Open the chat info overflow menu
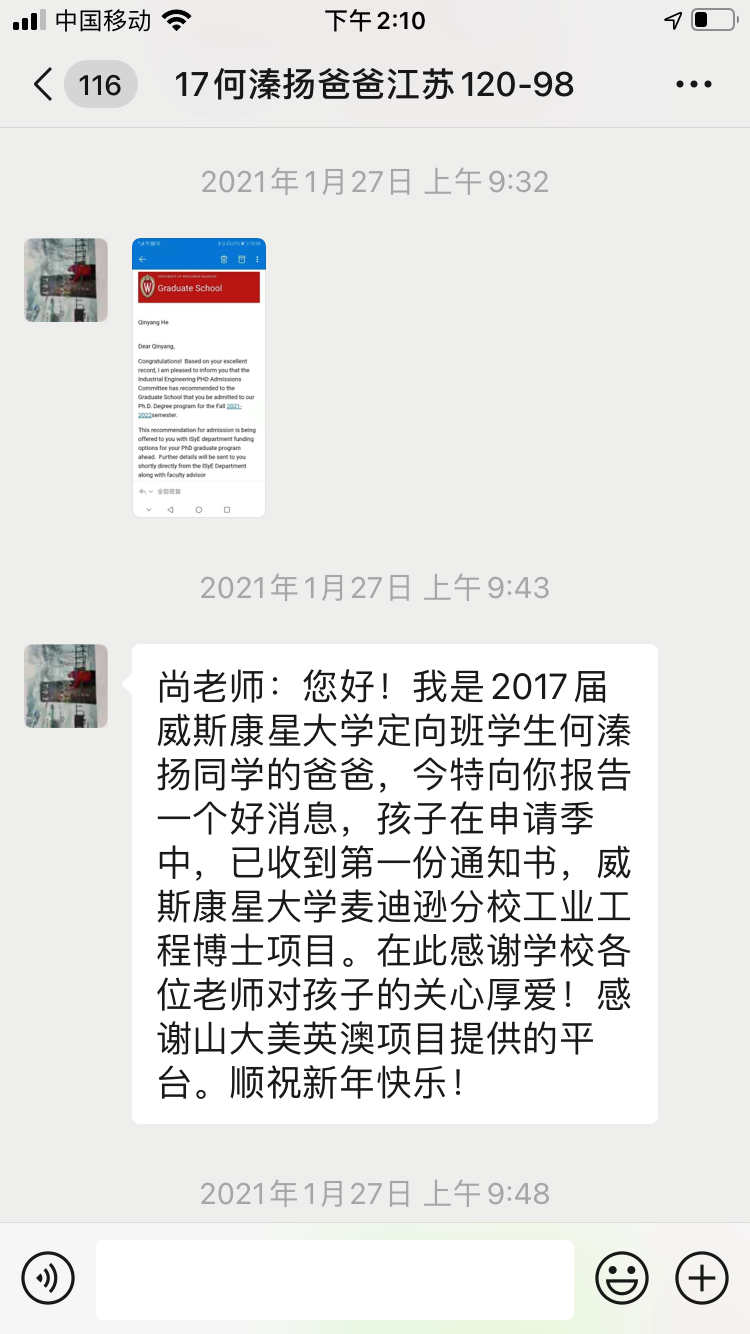The width and height of the screenshot is (750, 1334). 693,85
